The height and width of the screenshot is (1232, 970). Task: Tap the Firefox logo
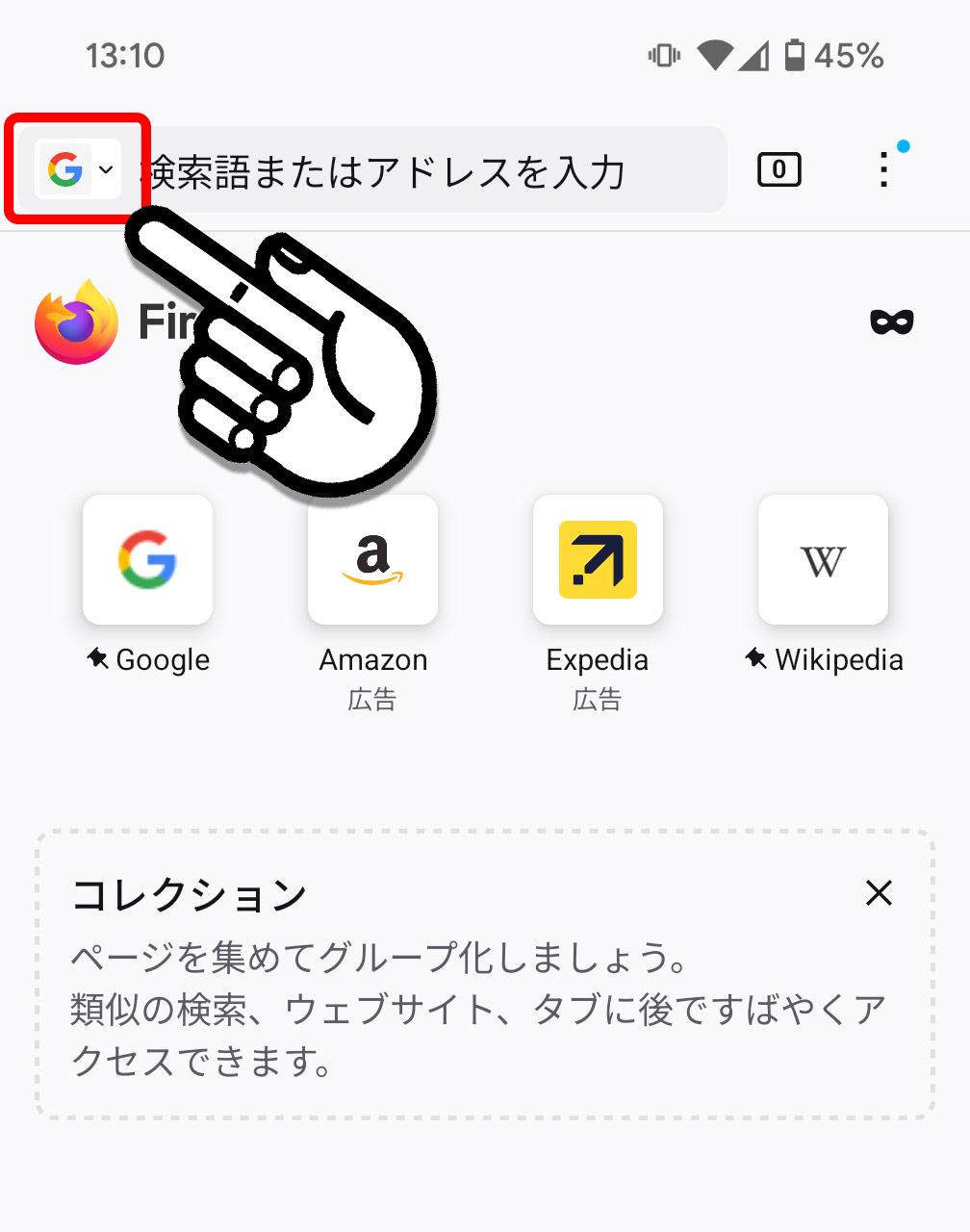[x=76, y=321]
